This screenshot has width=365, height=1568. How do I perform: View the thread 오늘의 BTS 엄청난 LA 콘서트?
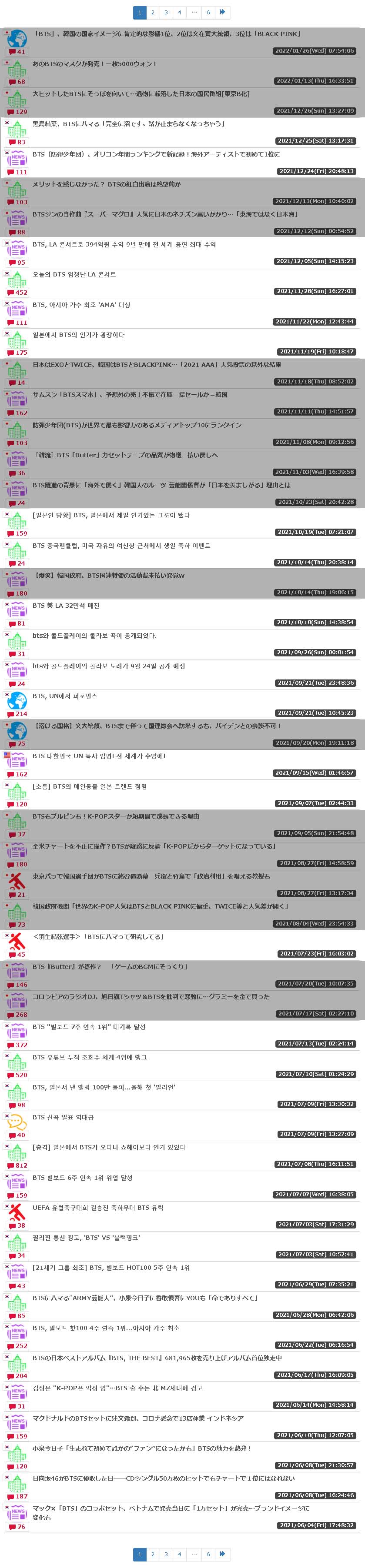pos(74,275)
